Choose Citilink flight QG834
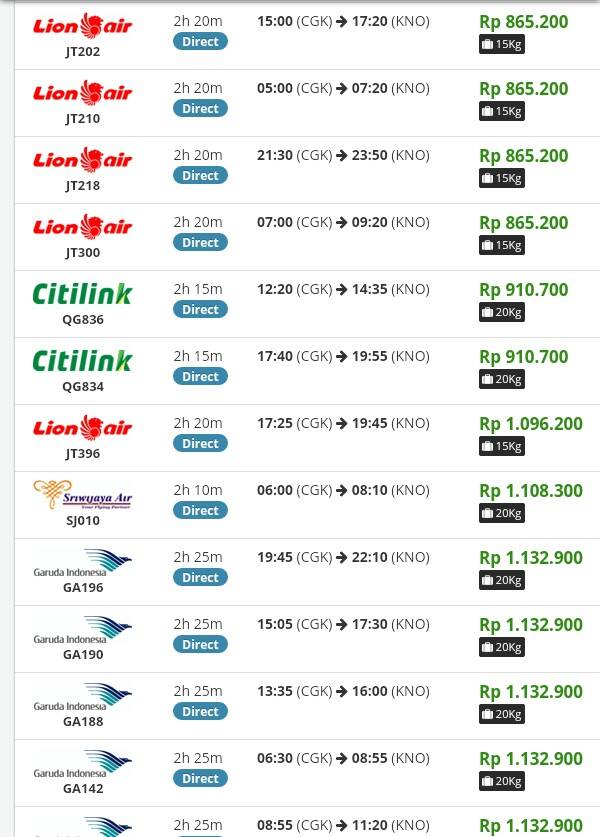The height and width of the screenshot is (837, 600). point(300,370)
